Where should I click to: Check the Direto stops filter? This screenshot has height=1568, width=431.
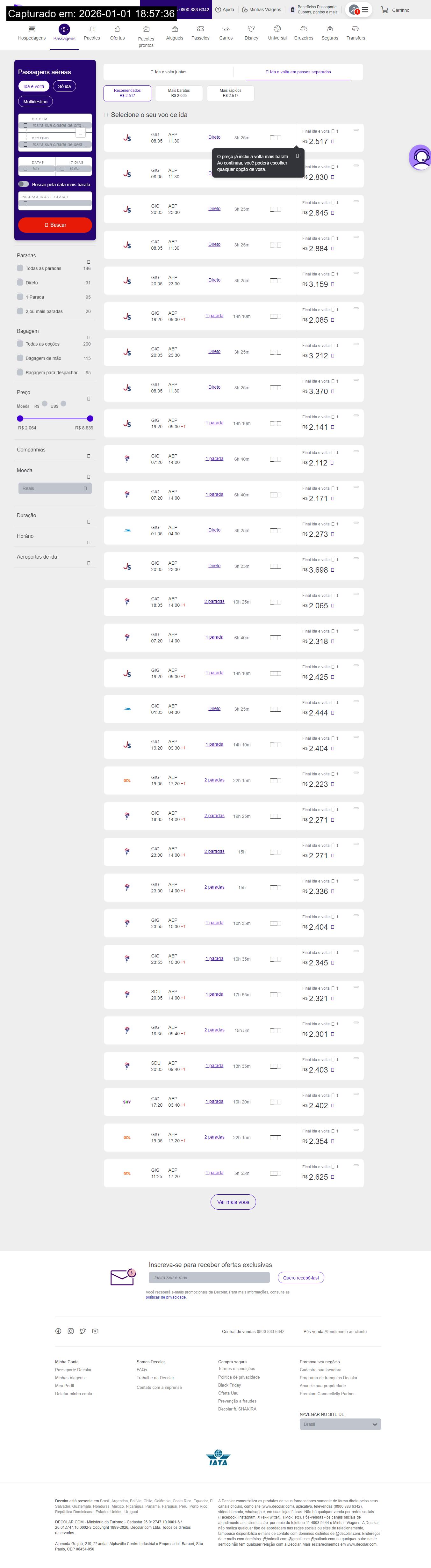tap(20, 282)
